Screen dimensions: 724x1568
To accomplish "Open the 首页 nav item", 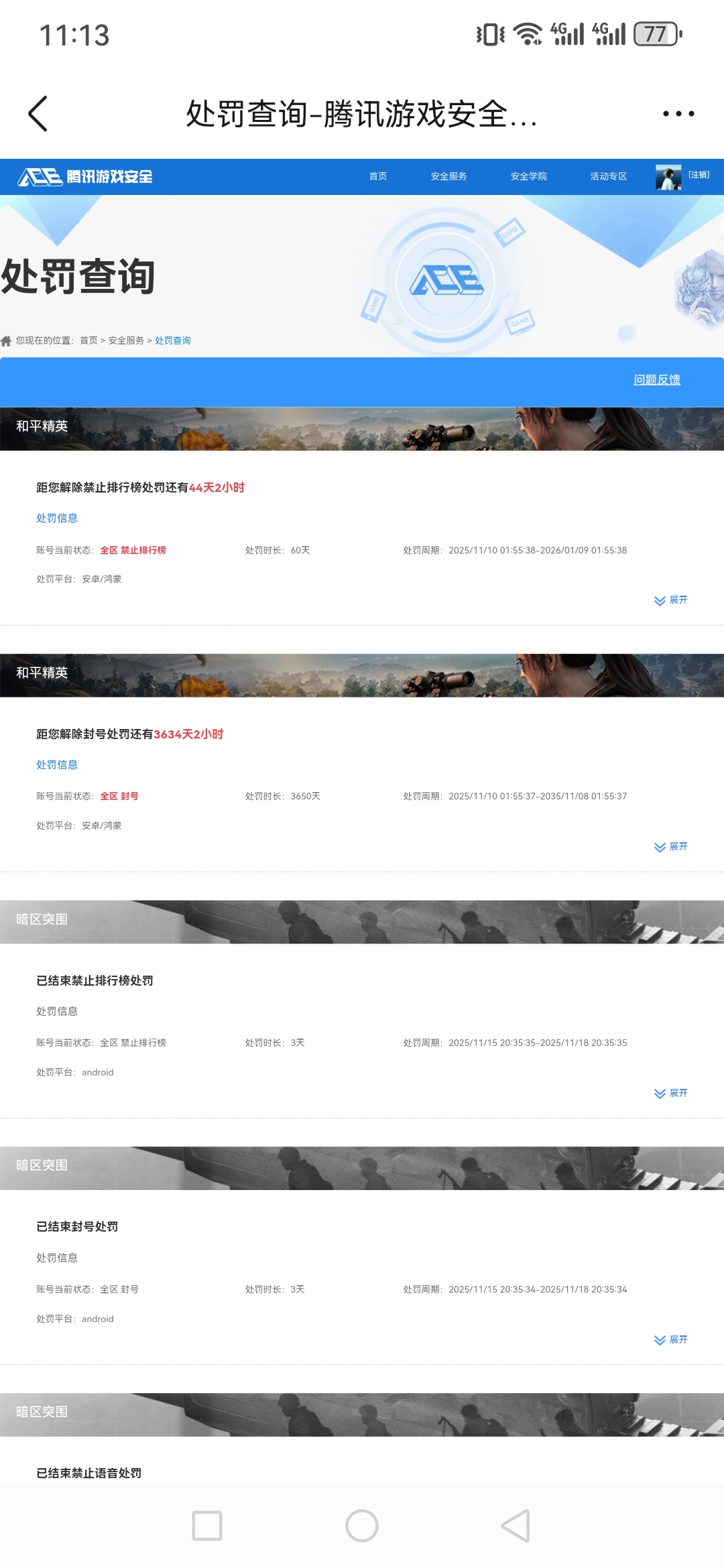I will (378, 176).
